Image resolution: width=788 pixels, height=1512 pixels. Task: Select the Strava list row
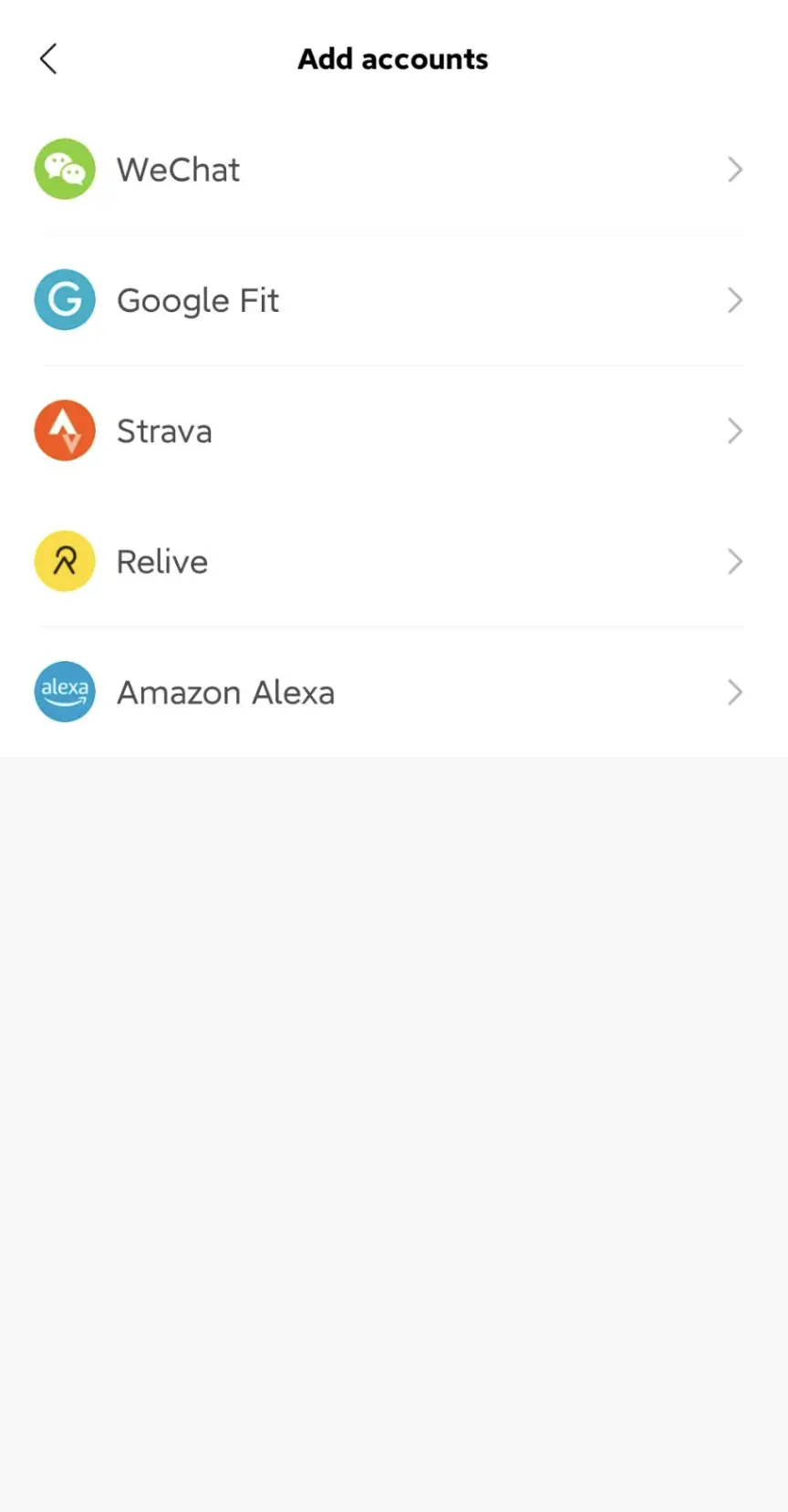click(x=392, y=430)
